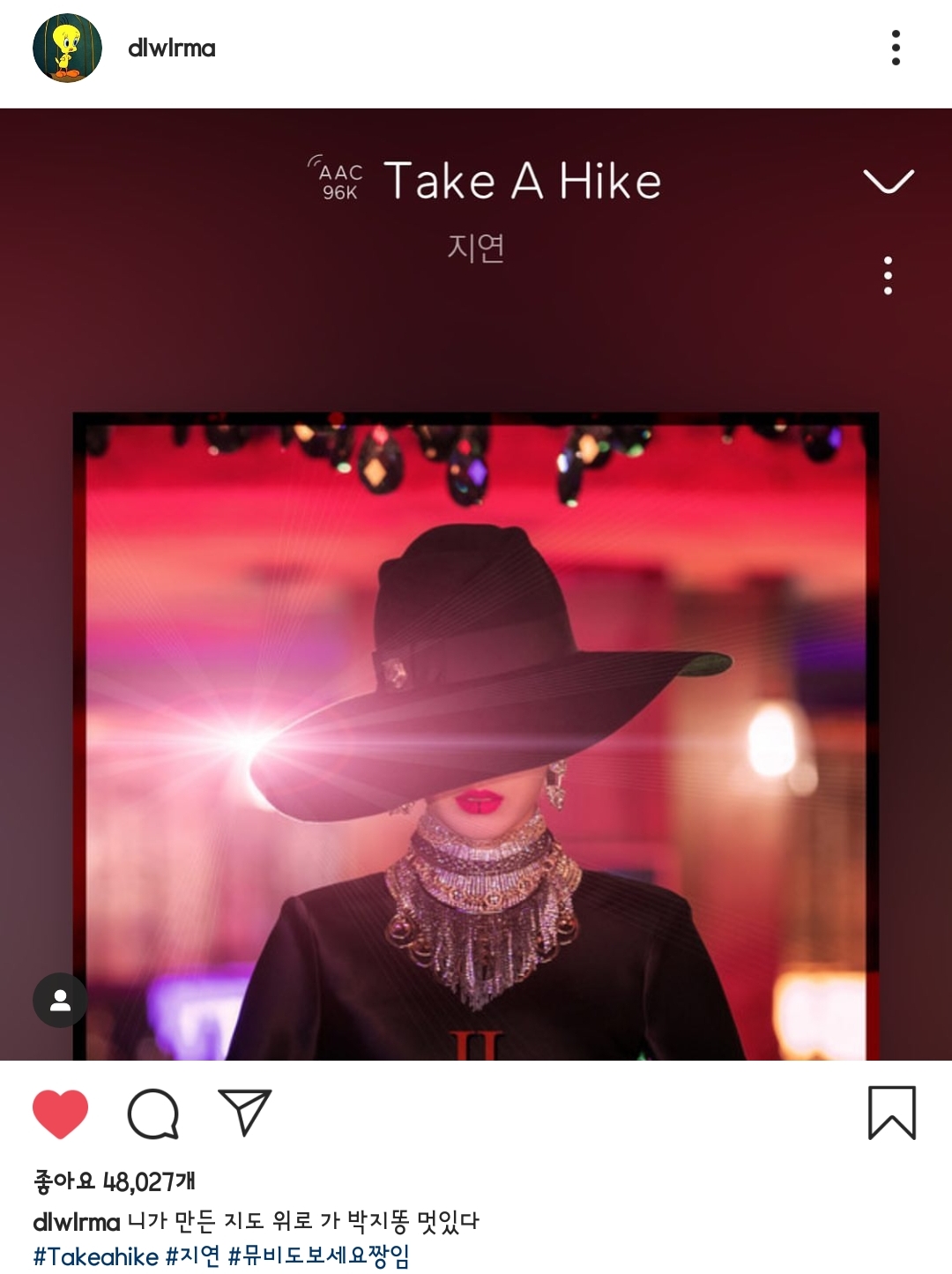The width and height of the screenshot is (952, 1274).
Task: Open the post overflow menu
Action: [x=896, y=48]
